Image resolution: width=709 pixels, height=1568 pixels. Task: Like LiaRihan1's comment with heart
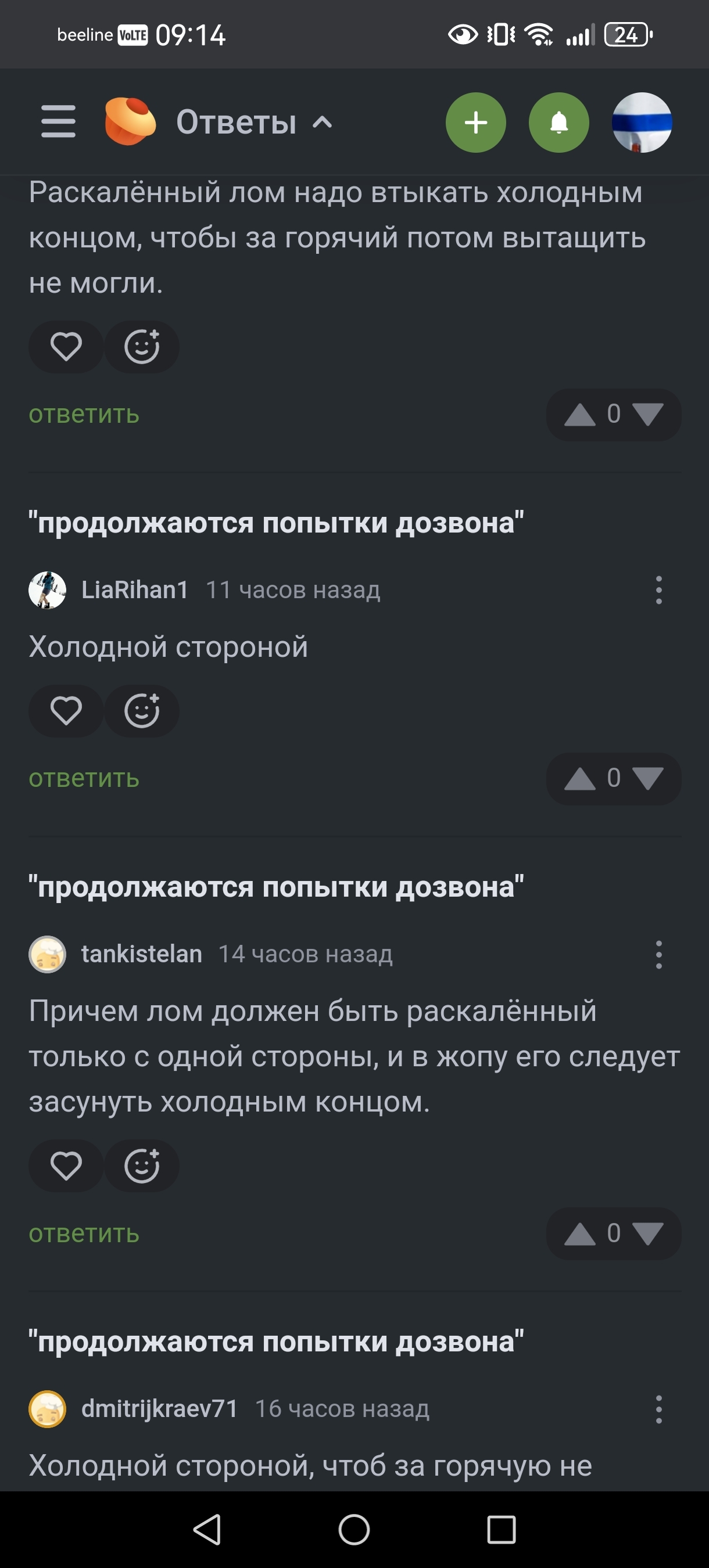66,711
